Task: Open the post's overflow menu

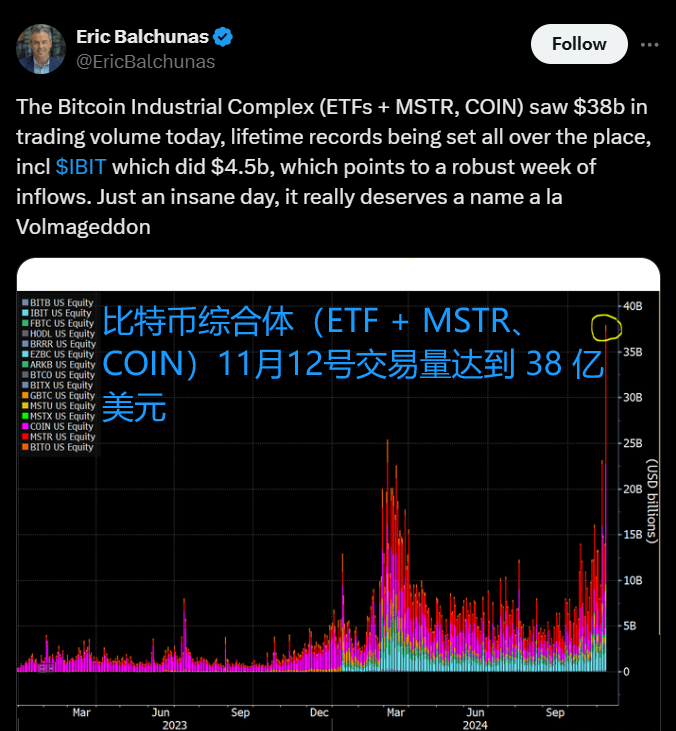Action: 649,45
